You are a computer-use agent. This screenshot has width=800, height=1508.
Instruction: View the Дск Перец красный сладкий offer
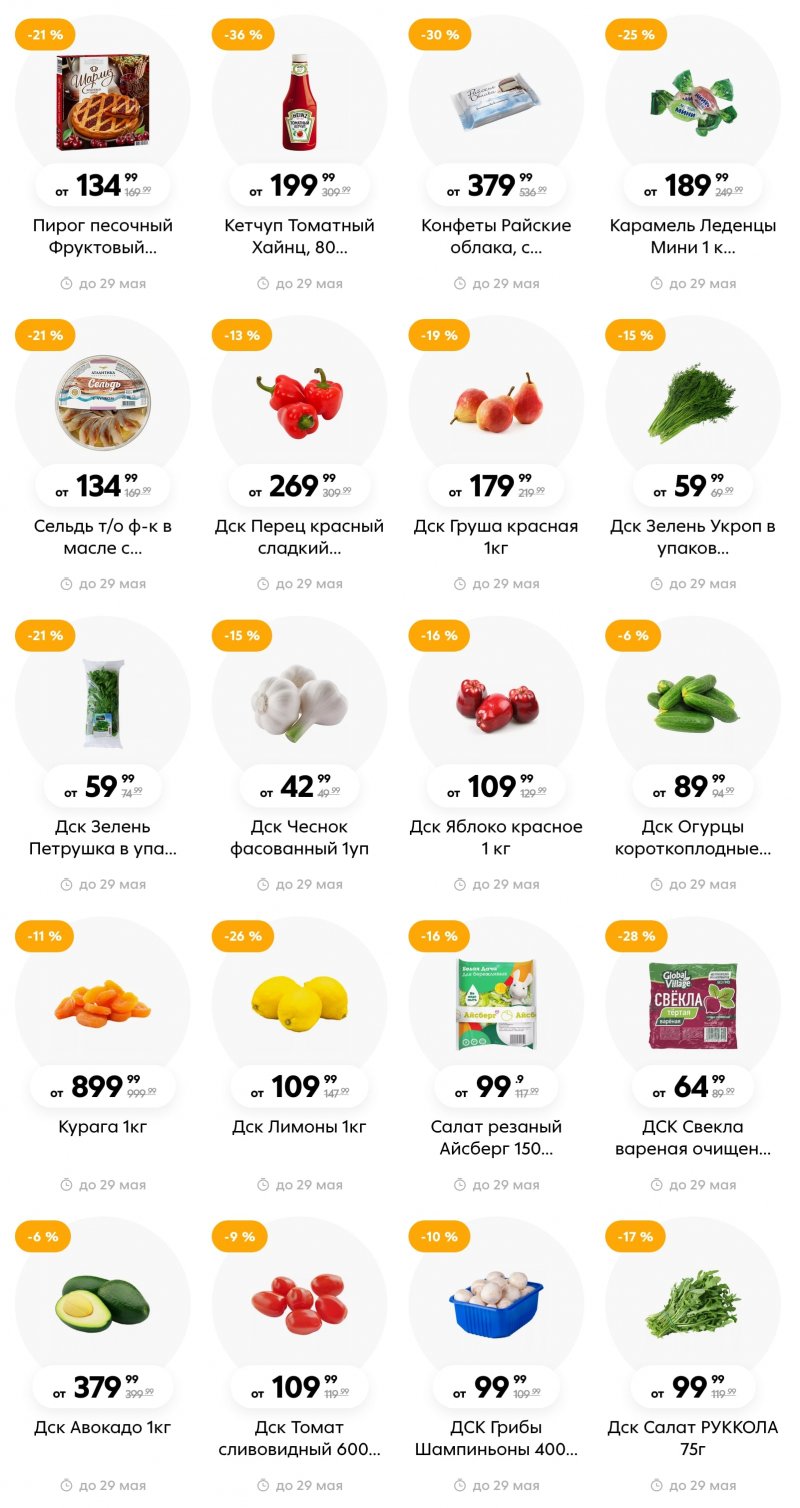click(x=299, y=400)
